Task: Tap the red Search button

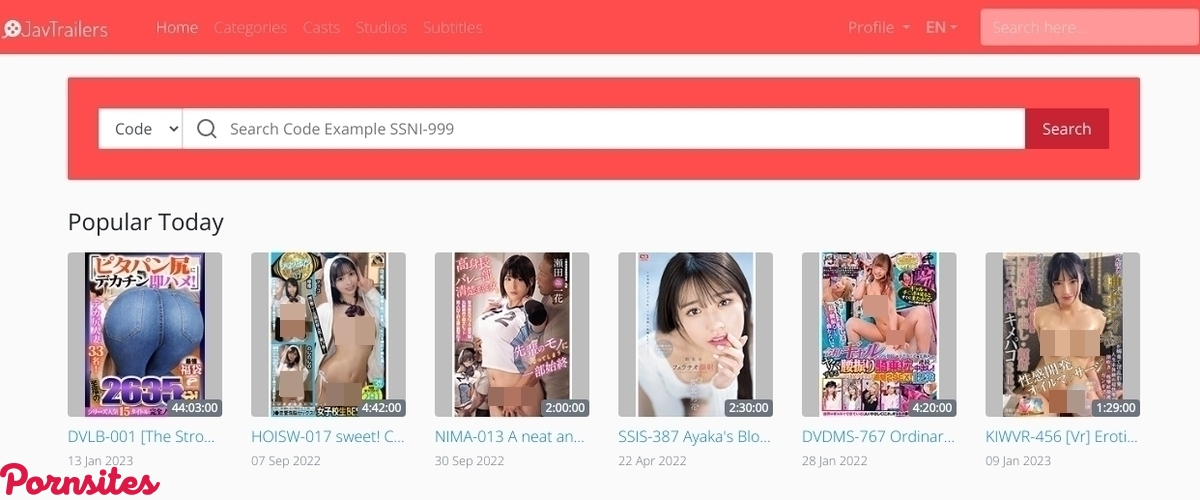Action: tap(1066, 129)
